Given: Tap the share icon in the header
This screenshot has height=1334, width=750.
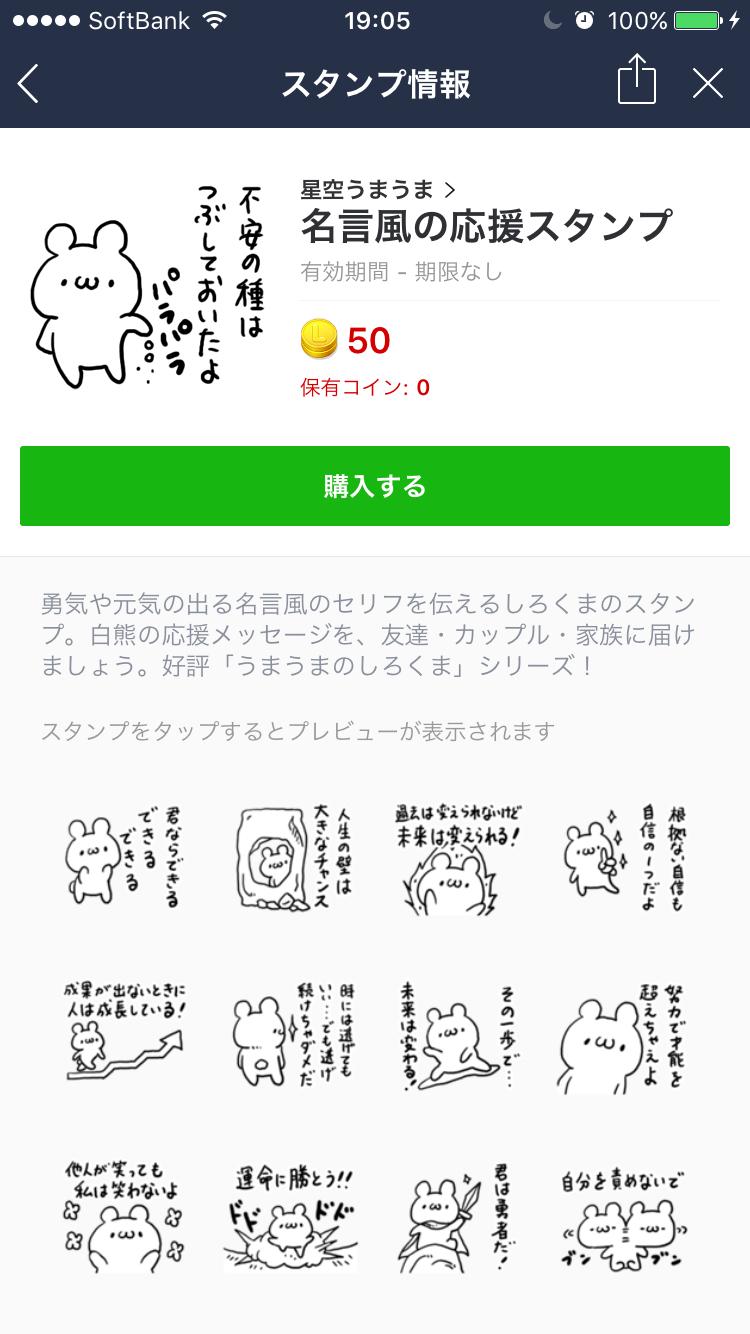Looking at the screenshot, I should pos(637,80).
